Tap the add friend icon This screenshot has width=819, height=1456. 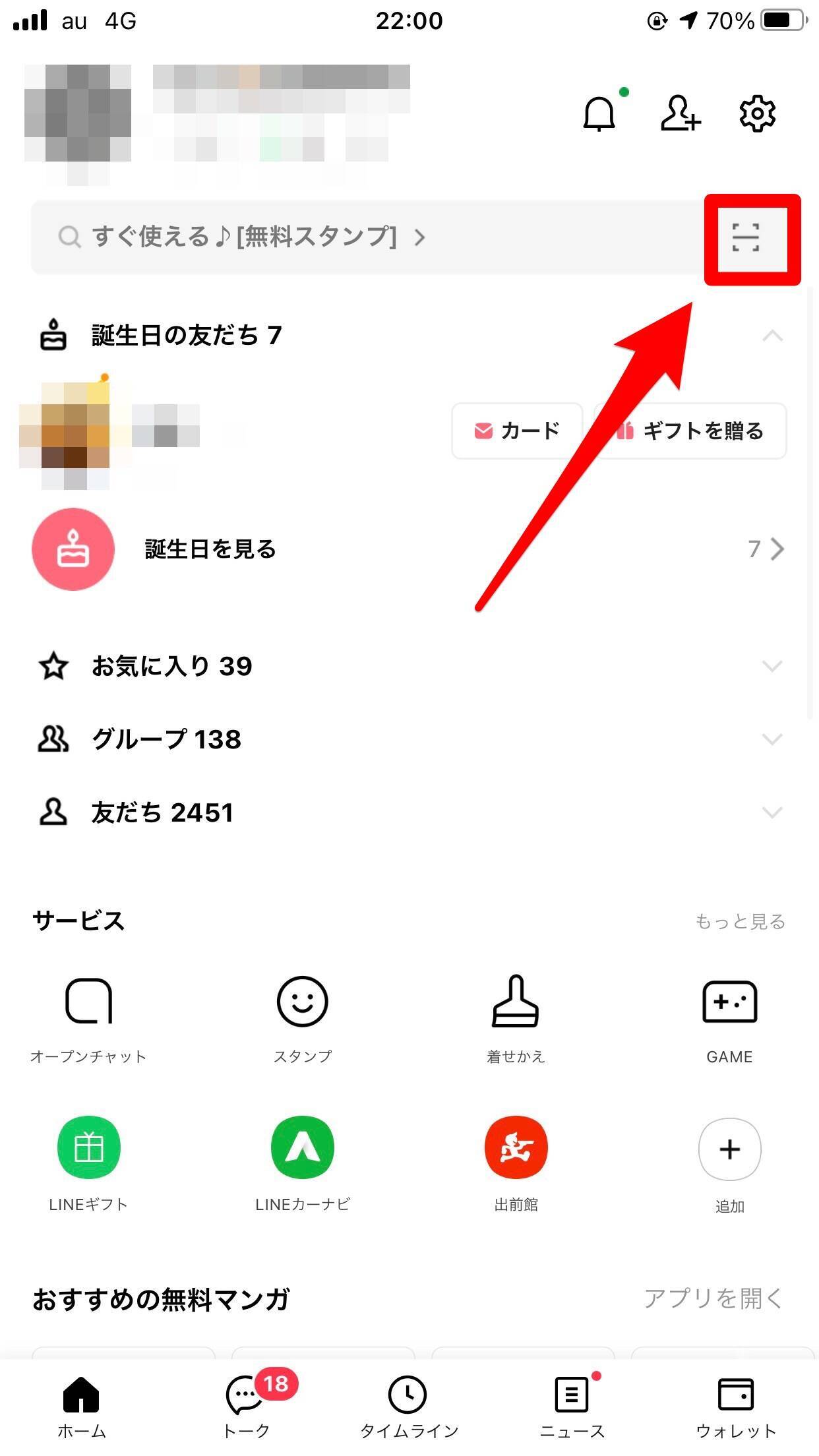(681, 113)
